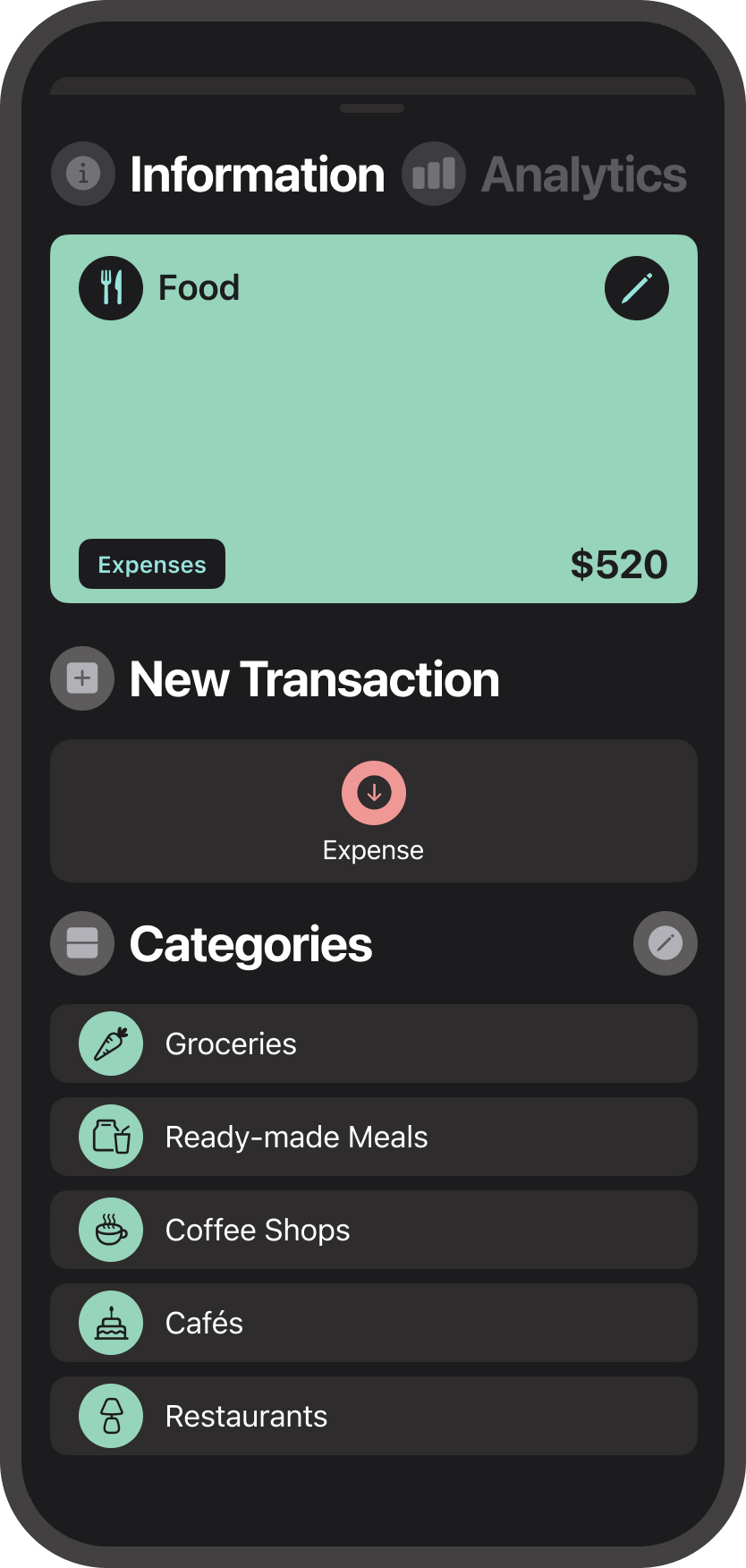Click the Expenses badge on the Food card

[151, 564]
